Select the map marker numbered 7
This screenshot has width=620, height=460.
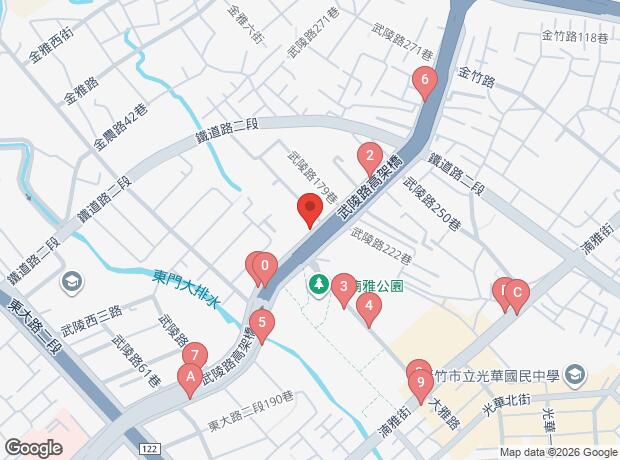(195, 355)
